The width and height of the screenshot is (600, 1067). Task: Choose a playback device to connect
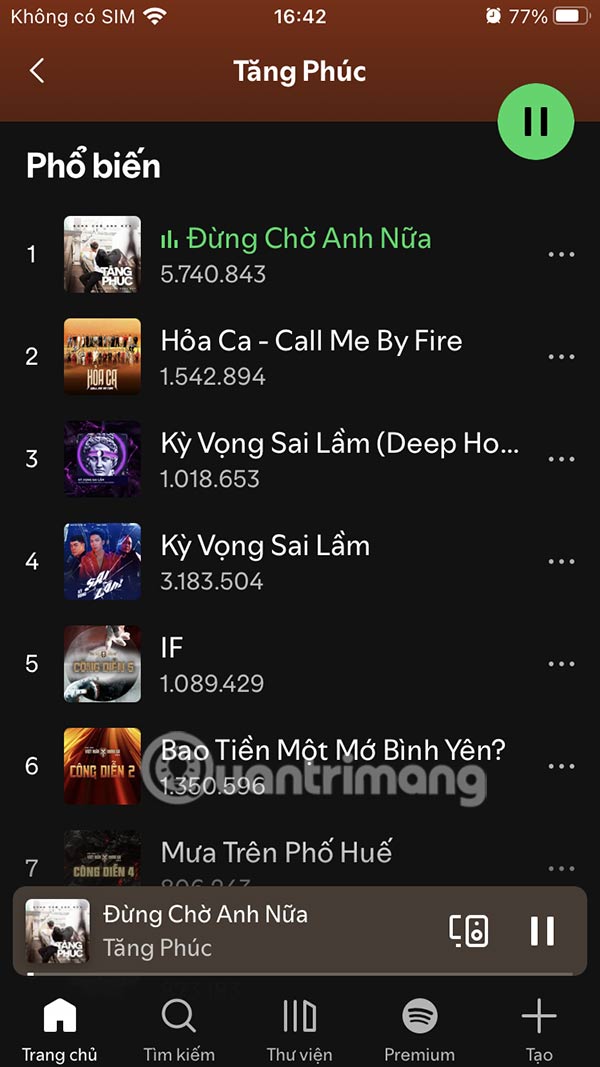[x=468, y=931]
